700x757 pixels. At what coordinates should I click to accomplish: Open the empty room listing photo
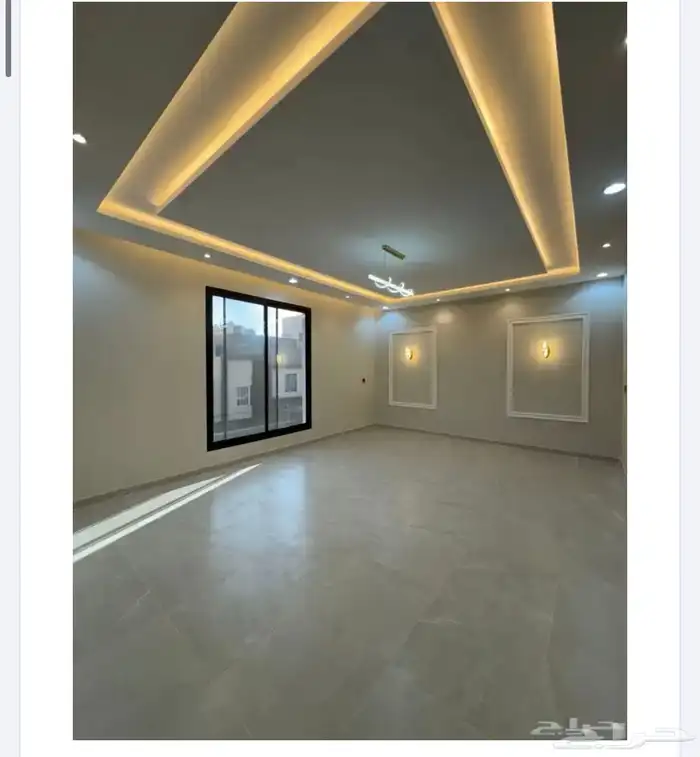point(350,370)
